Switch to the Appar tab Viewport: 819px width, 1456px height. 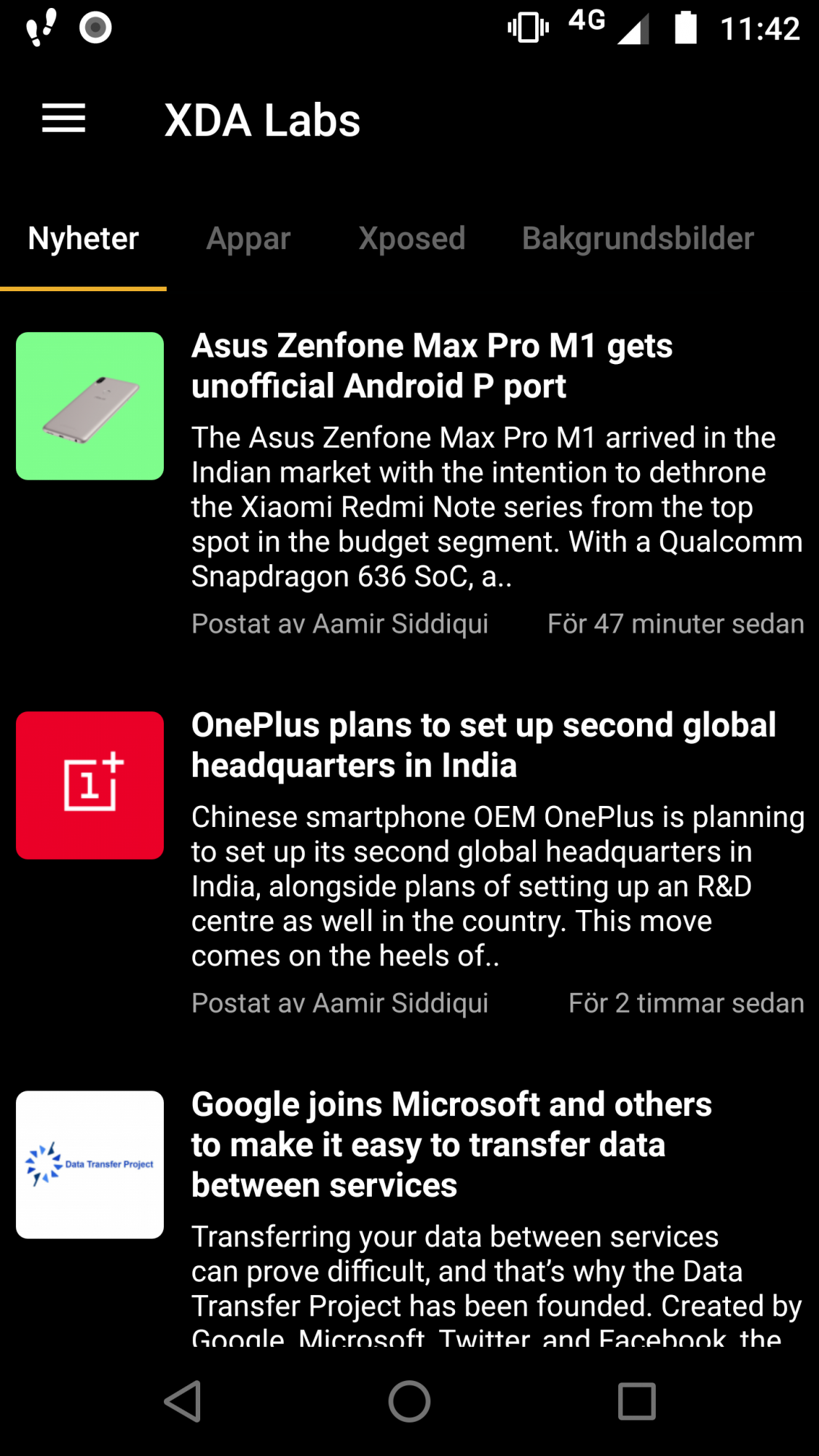coord(248,239)
